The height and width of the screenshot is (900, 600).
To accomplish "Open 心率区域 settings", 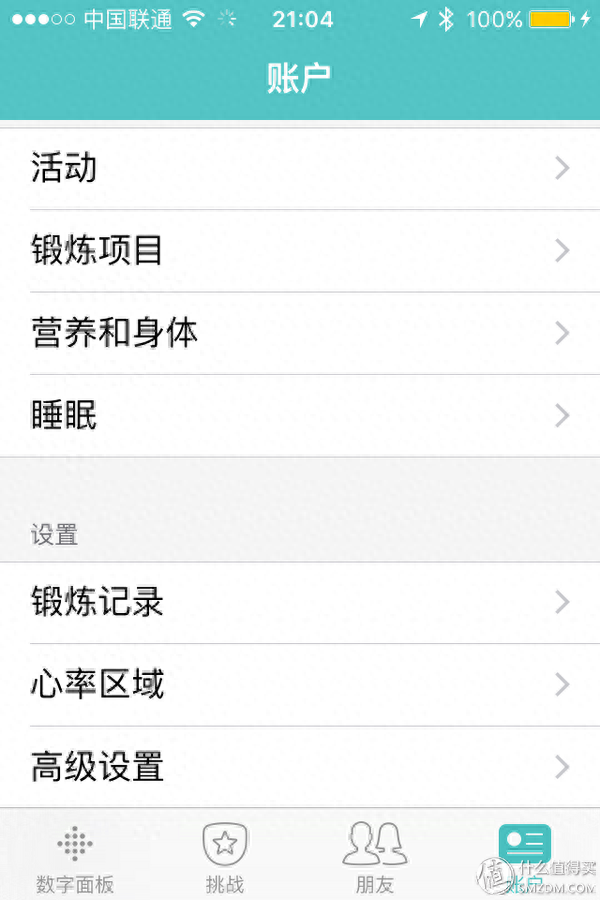I will pos(300,685).
